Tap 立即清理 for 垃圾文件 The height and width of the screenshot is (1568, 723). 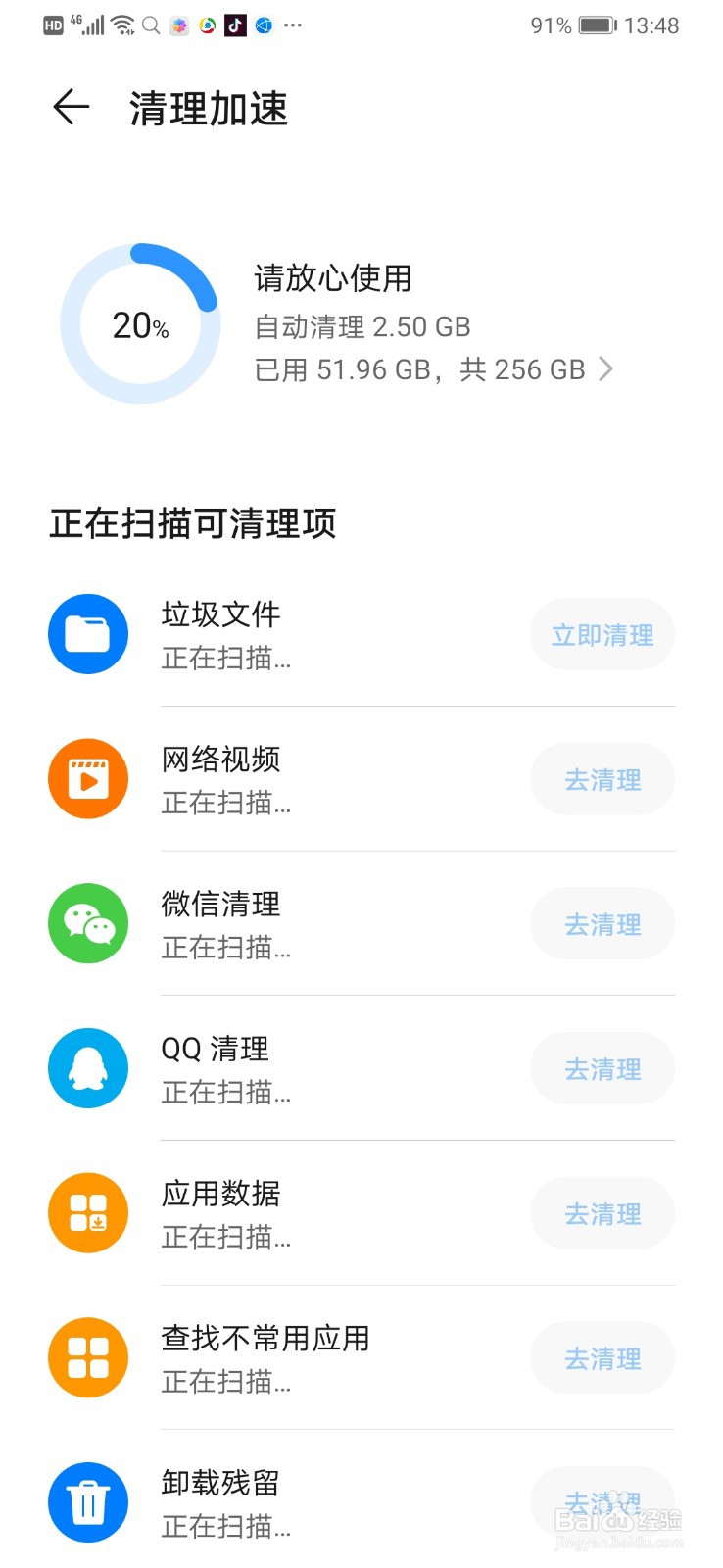coord(602,635)
